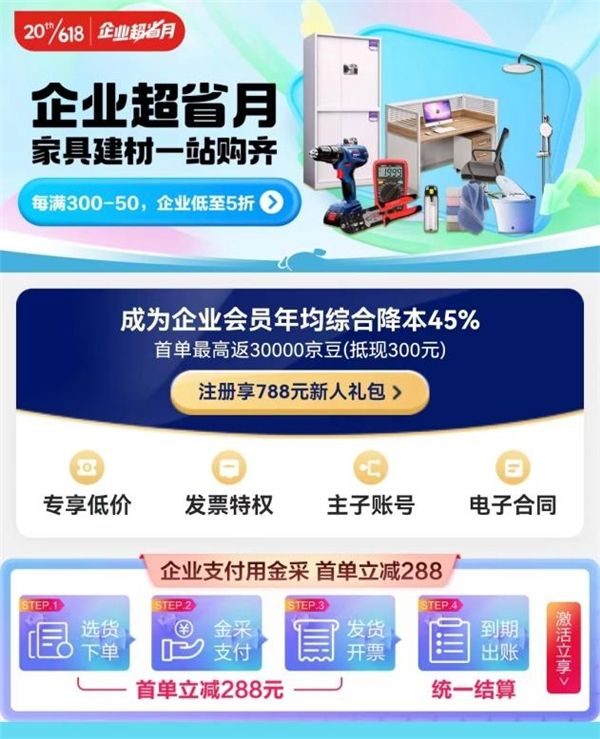Tap the 激活立享 button
Screen dimensions: 600x739
(563, 647)
